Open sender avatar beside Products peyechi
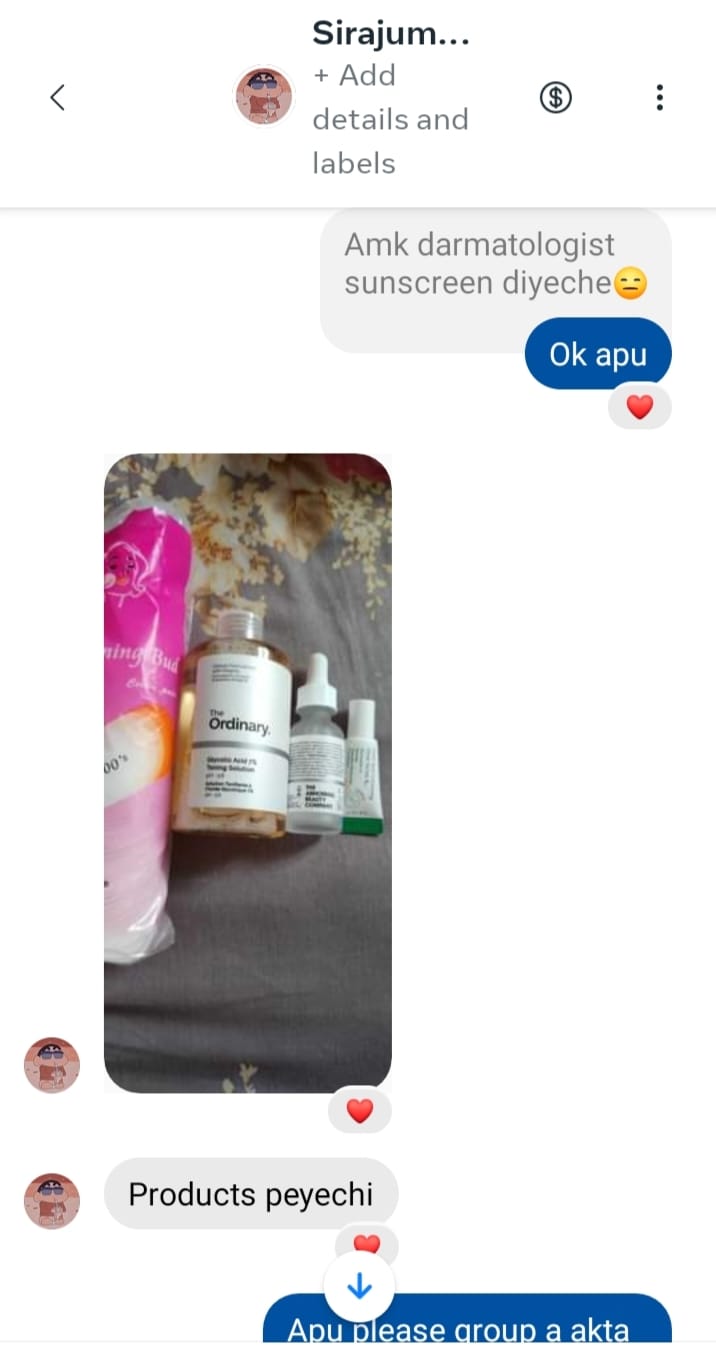 [52, 1201]
